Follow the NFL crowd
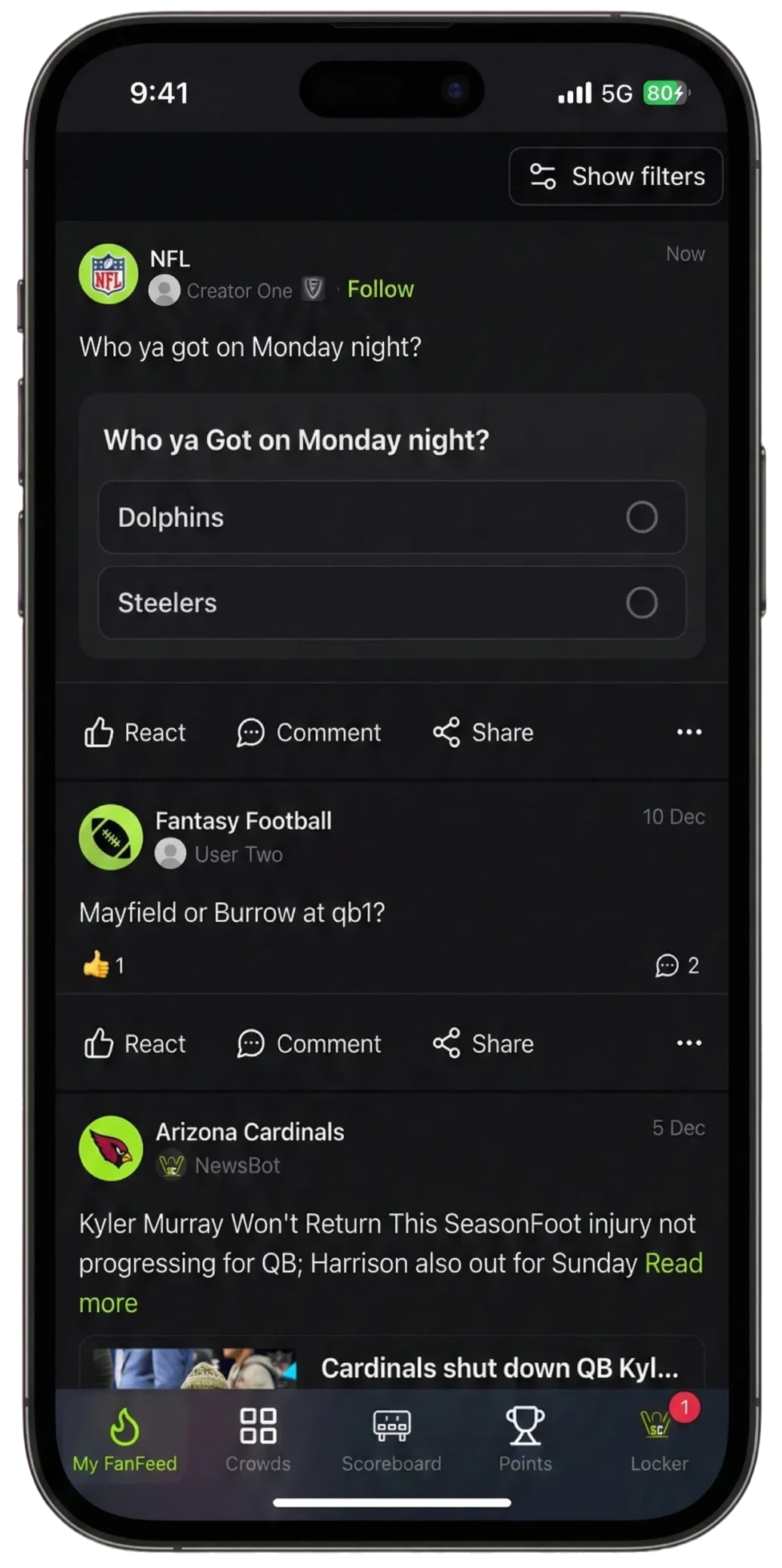The width and height of the screenshot is (782, 1568). (380, 289)
